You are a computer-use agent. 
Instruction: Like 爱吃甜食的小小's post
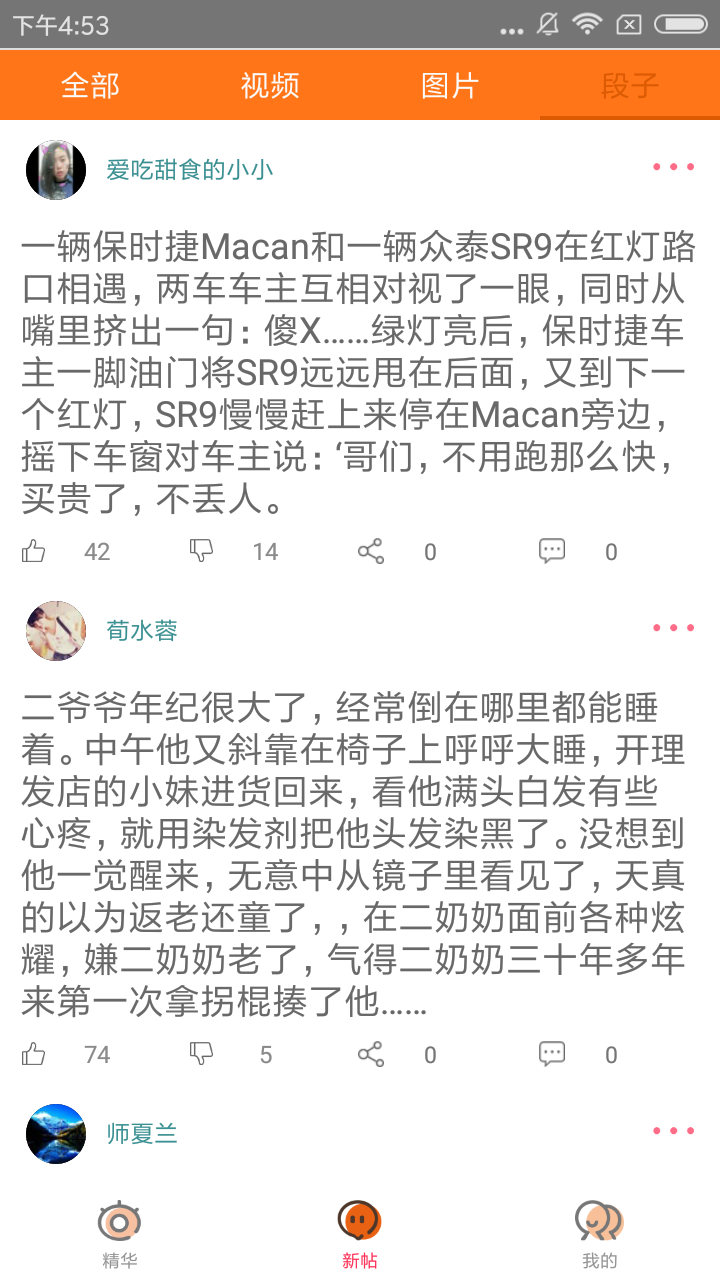tap(35, 551)
